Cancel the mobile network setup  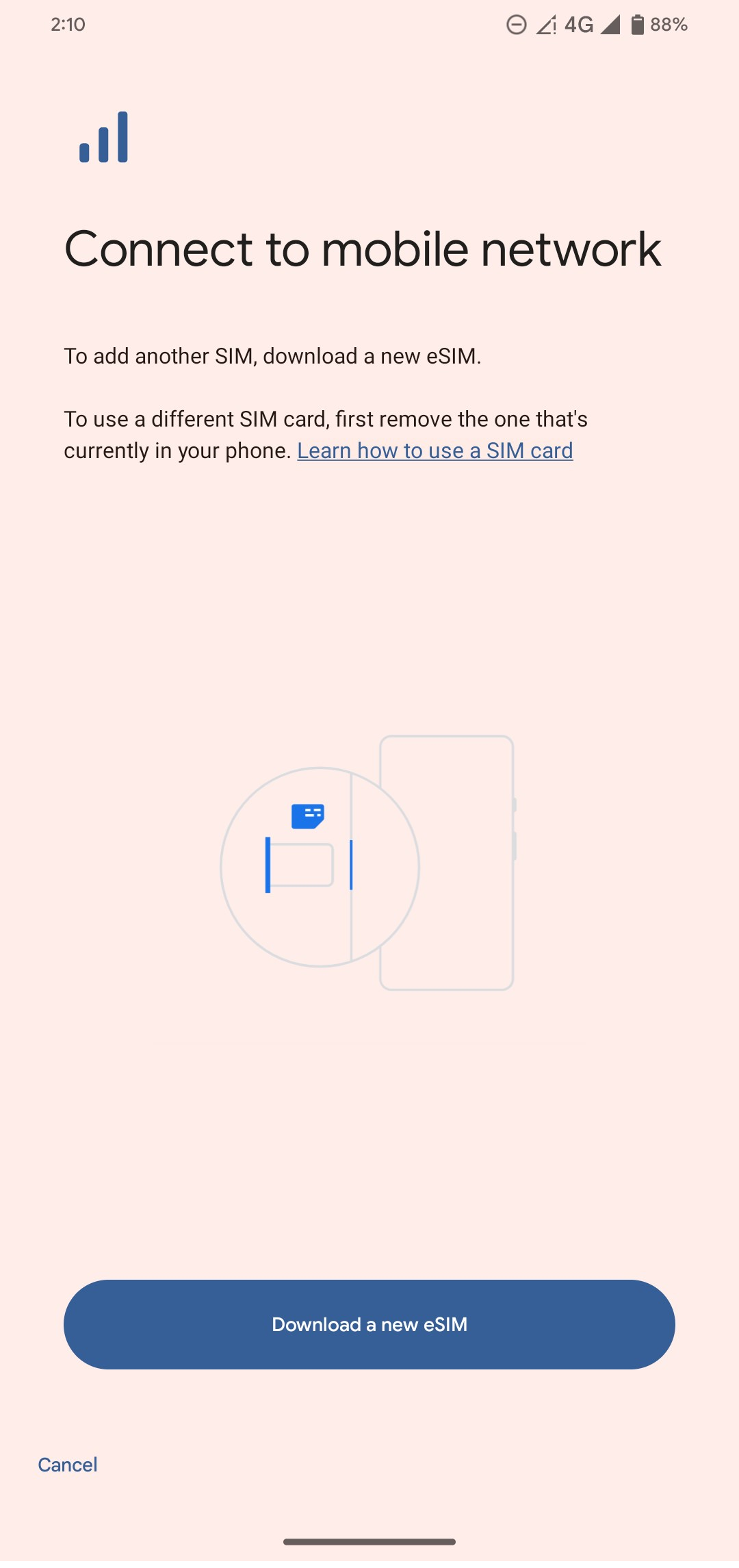[67, 1465]
